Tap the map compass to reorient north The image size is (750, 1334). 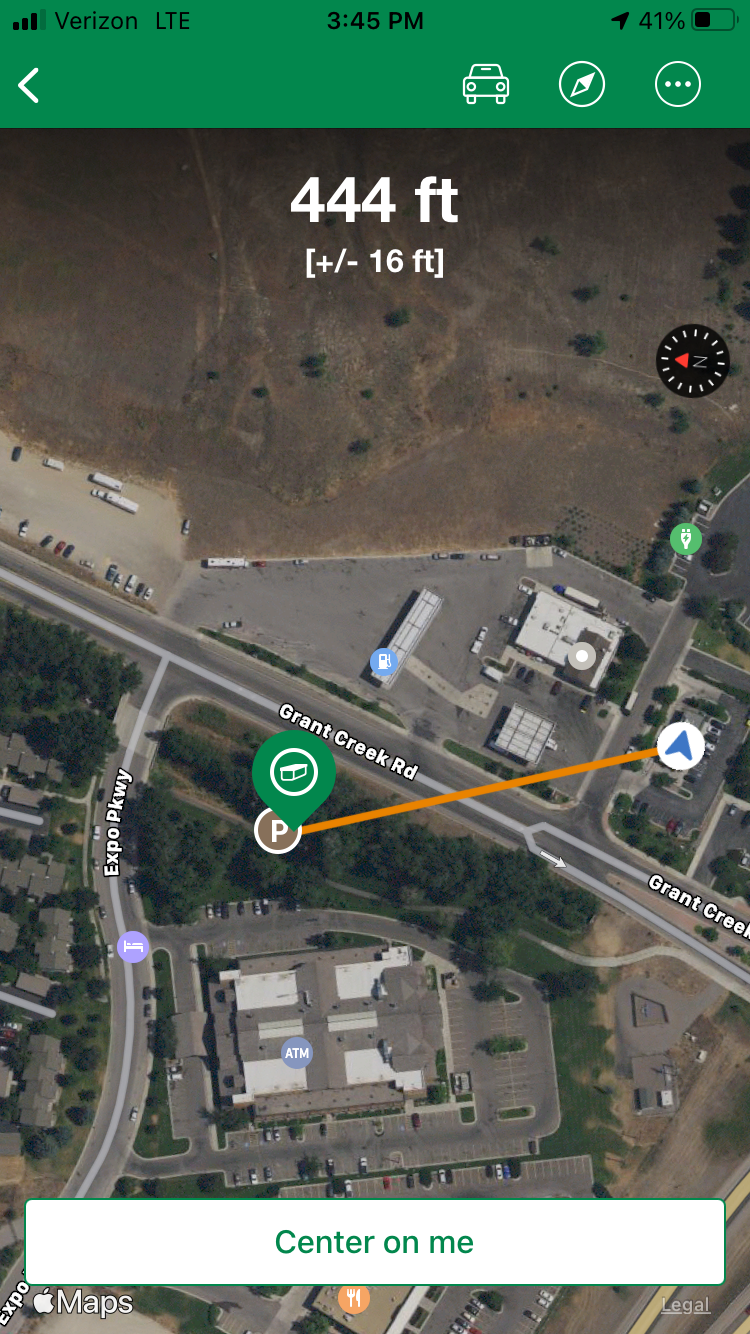[x=693, y=361]
